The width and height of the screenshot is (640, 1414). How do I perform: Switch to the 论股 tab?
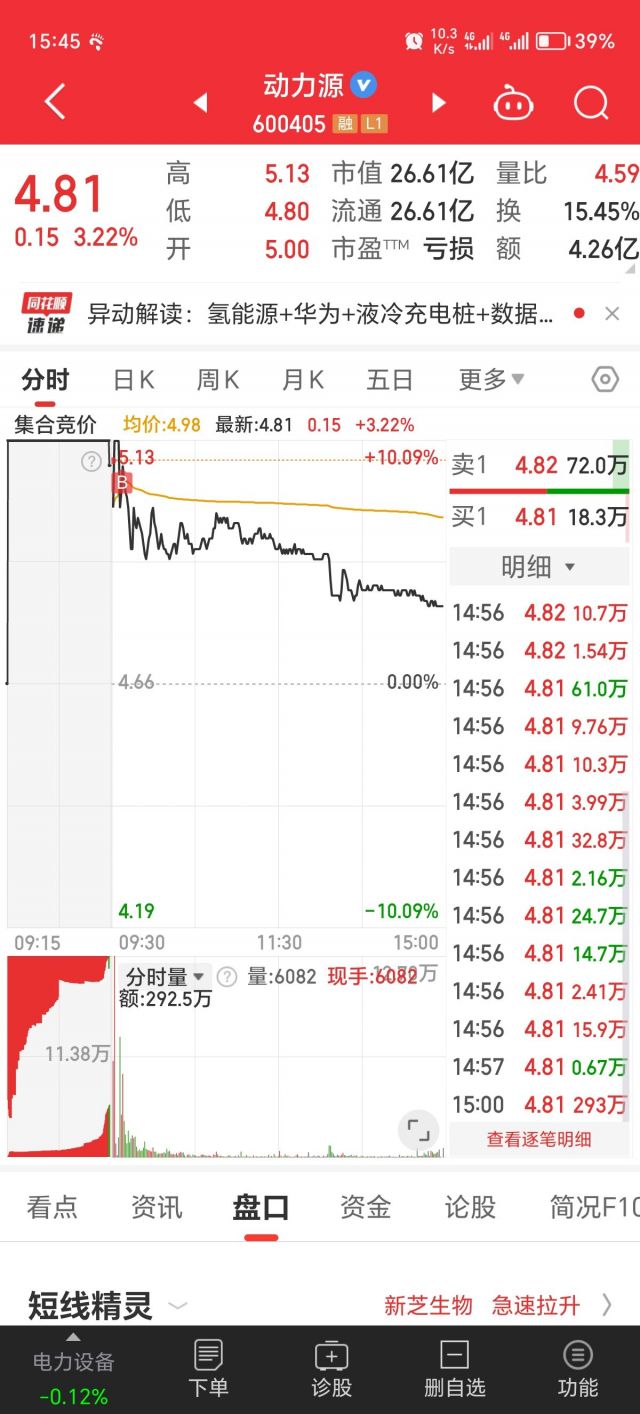click(x=470, y=1208)
